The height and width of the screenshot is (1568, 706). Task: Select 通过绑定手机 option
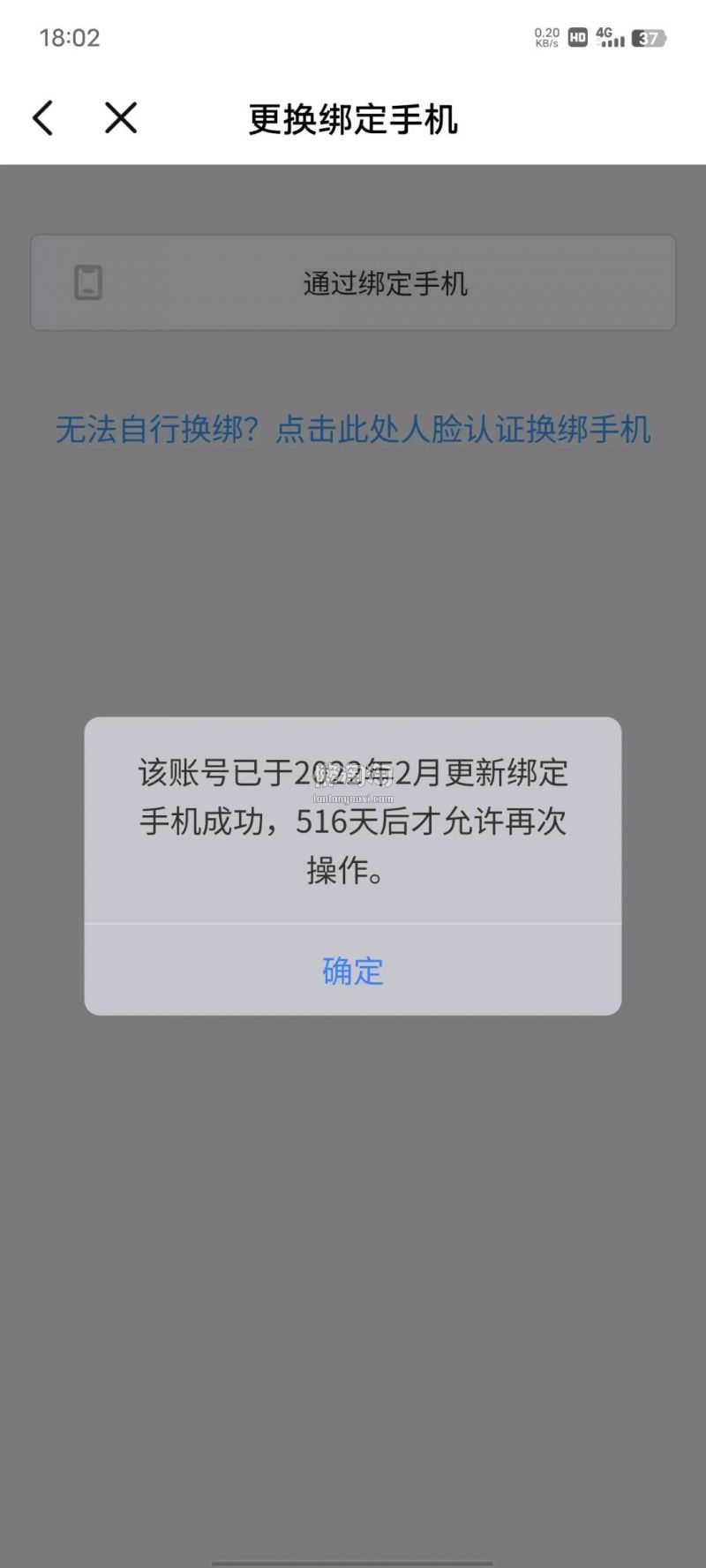pyautogui.click(x=353, y=283)
